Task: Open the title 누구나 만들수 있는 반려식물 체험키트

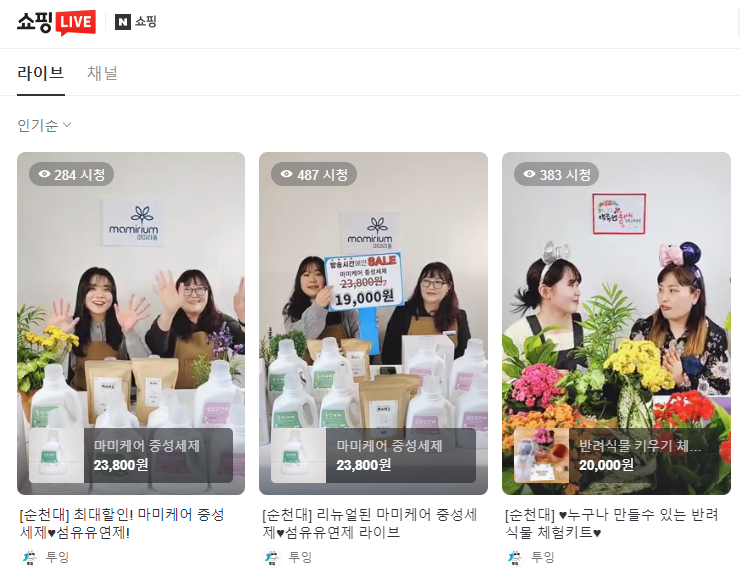Action: click(610, 523)
